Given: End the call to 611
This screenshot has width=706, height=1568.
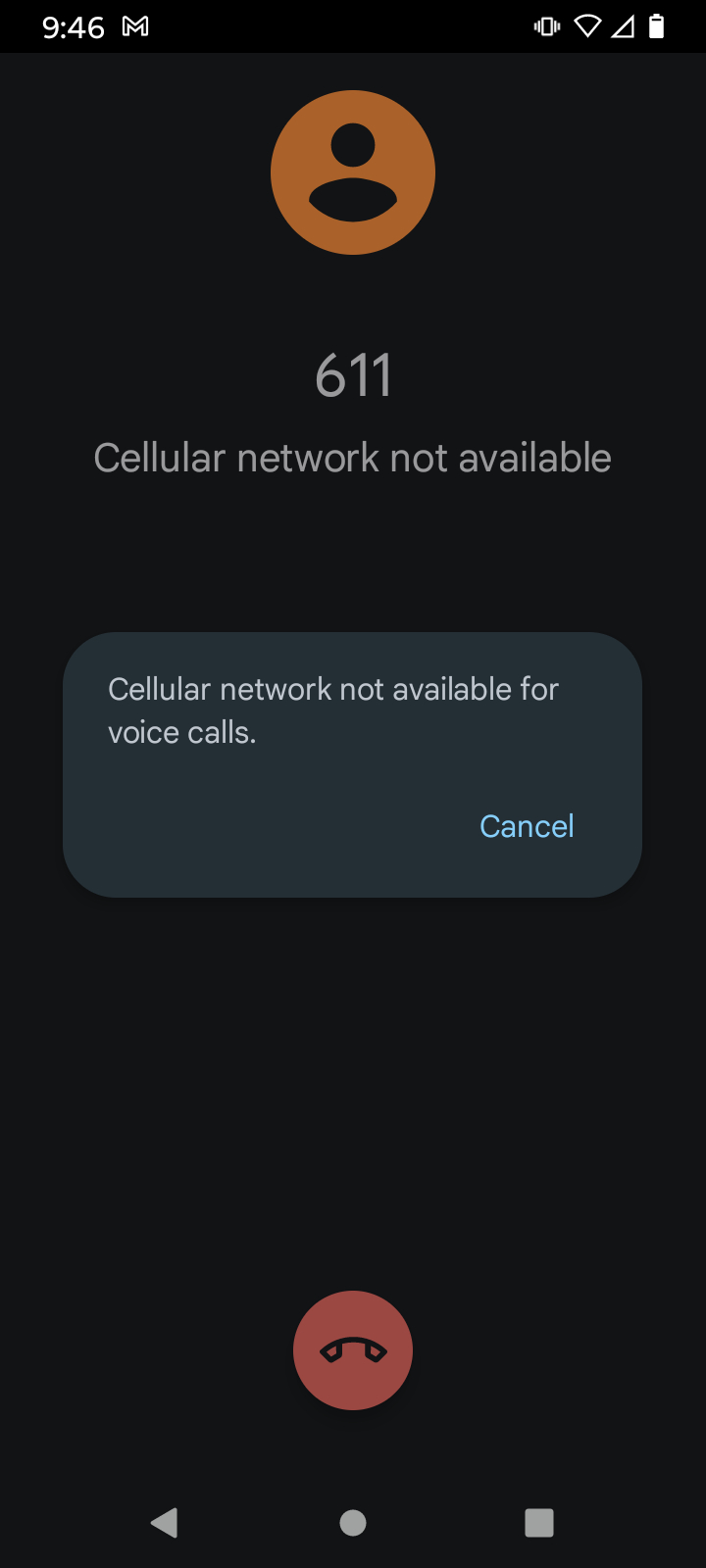Looking at the screenshot, I should [x=353, y=1350].
